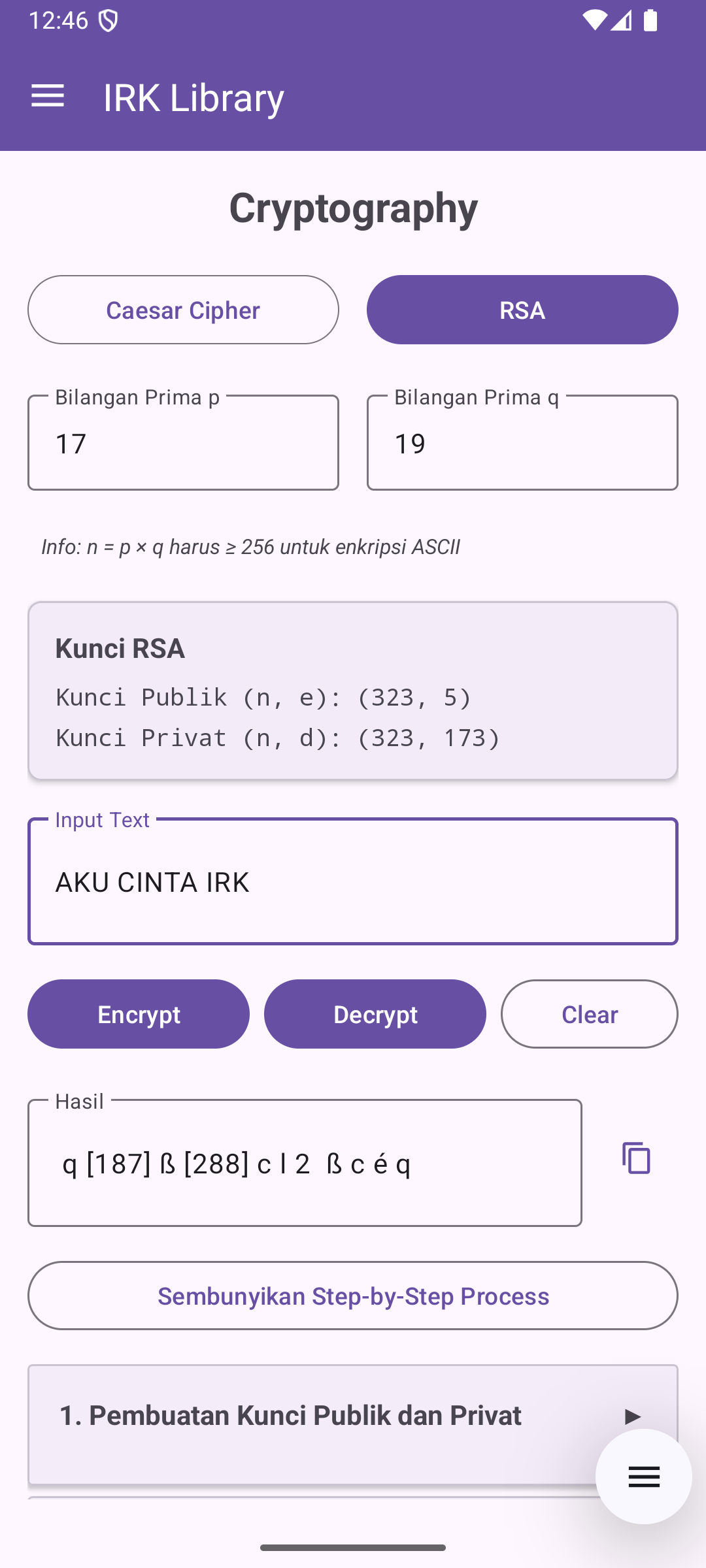Focus the Input Text field
706x1568 pixels.
[353, 881]
